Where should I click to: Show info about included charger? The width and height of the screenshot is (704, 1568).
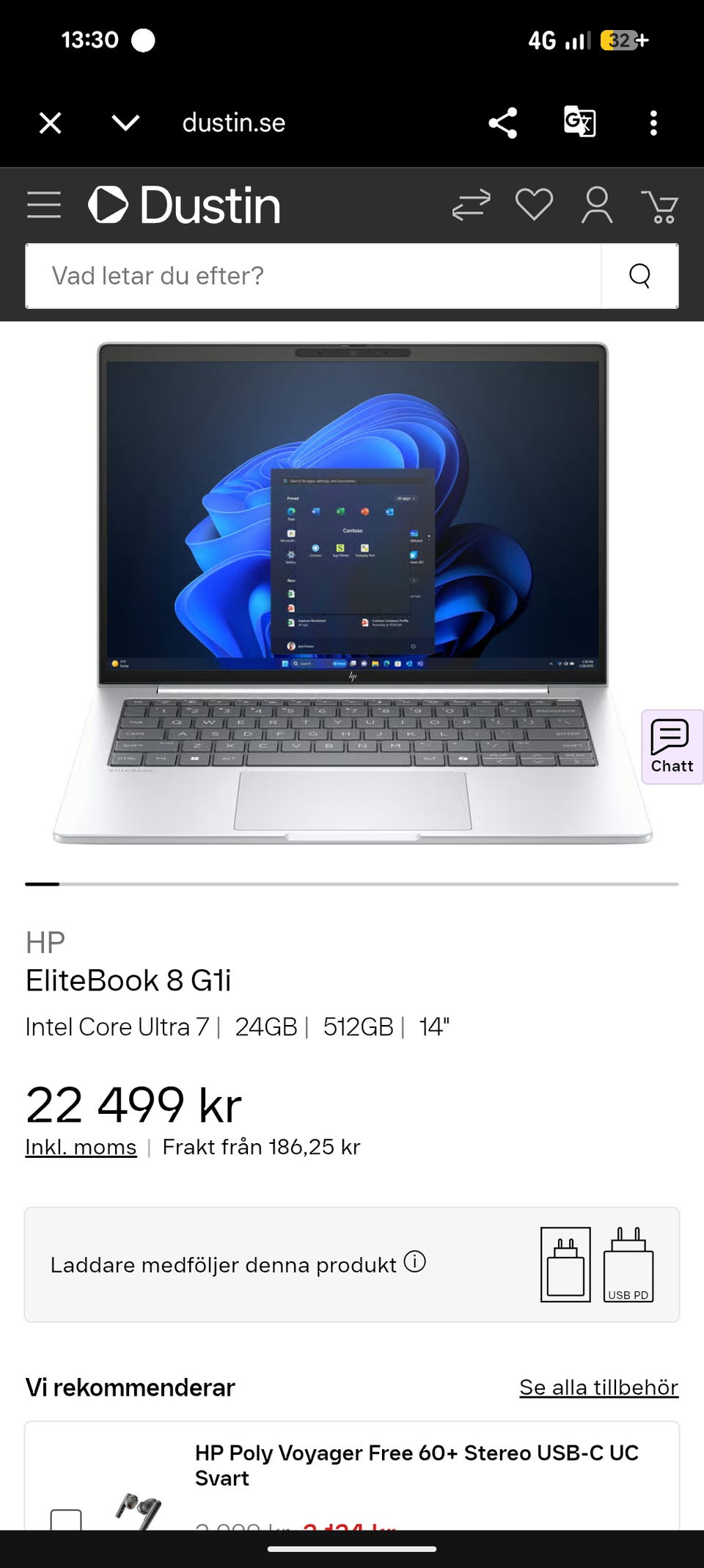[x=414, y=1262]
